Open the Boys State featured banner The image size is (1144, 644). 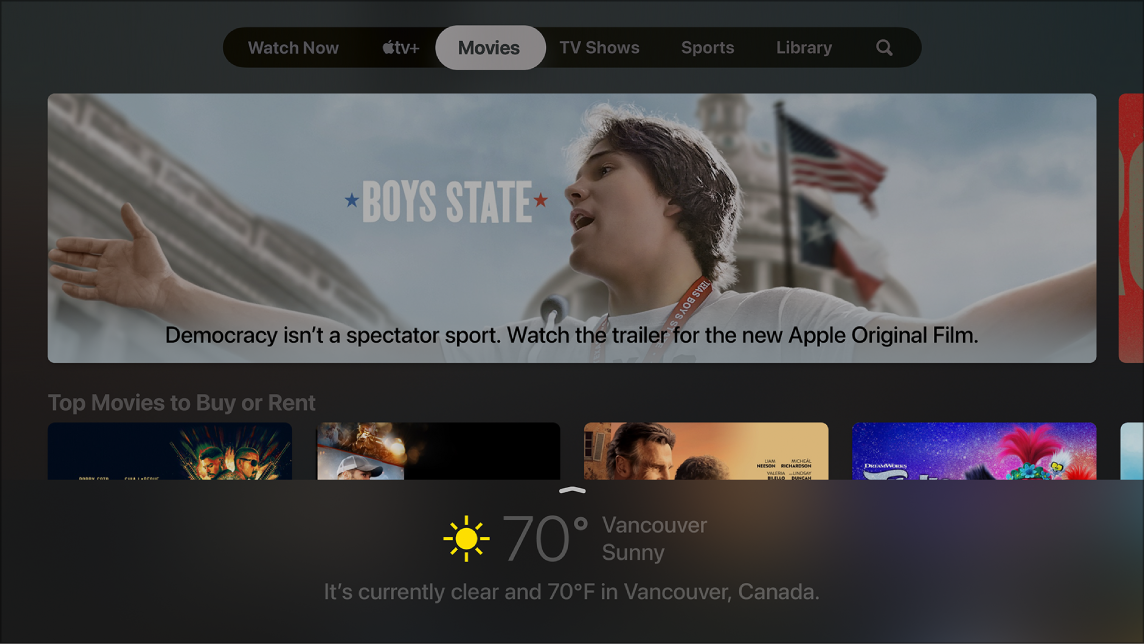(571, 228)
